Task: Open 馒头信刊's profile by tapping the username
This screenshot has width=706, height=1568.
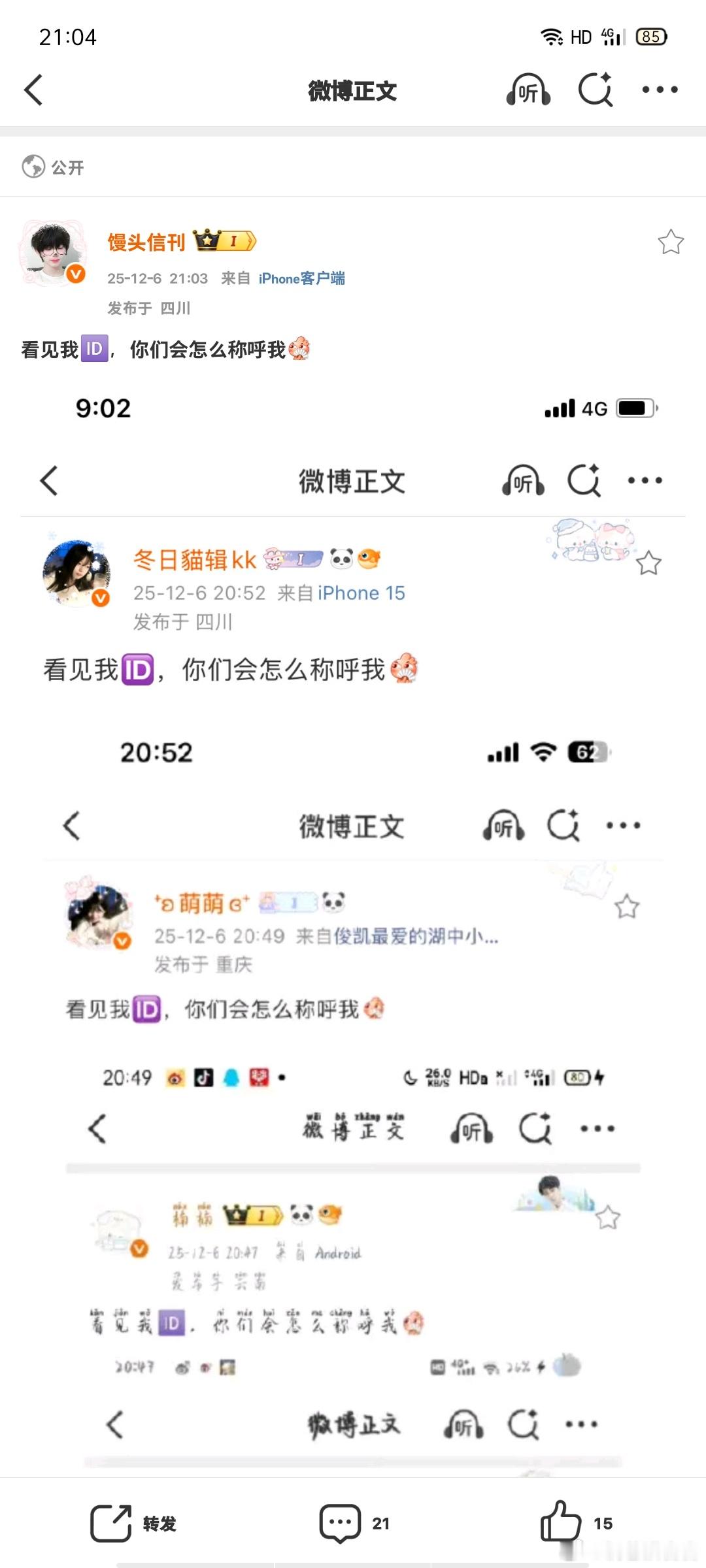Action: [147, 241]
